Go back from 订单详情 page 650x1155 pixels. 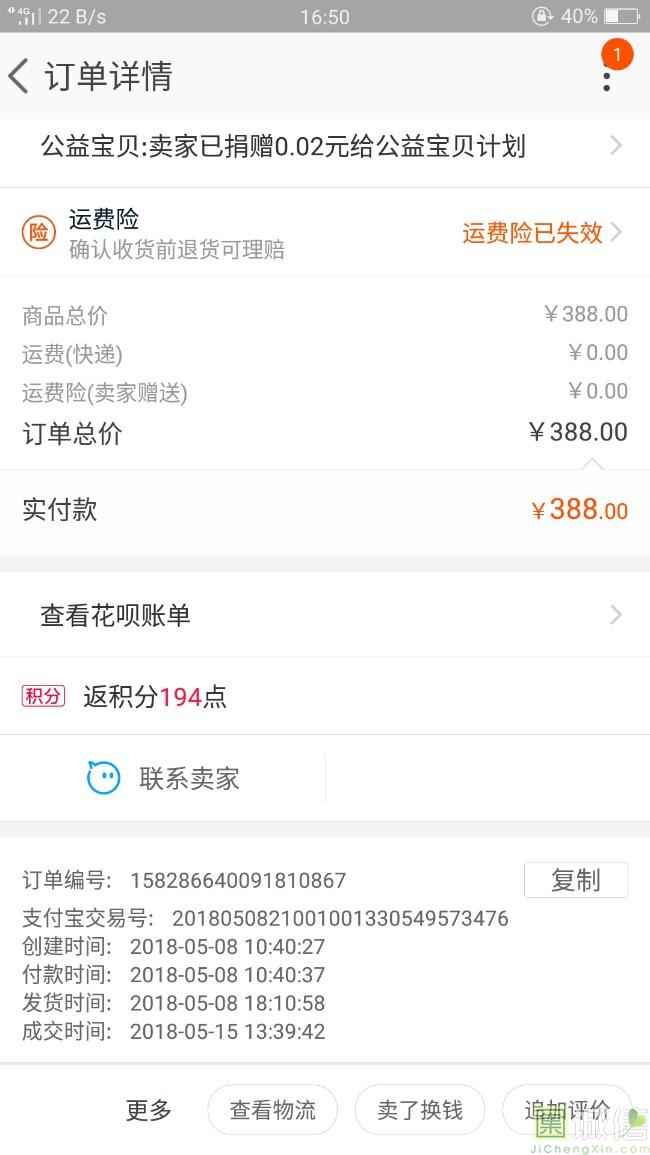tap(19, 76)
